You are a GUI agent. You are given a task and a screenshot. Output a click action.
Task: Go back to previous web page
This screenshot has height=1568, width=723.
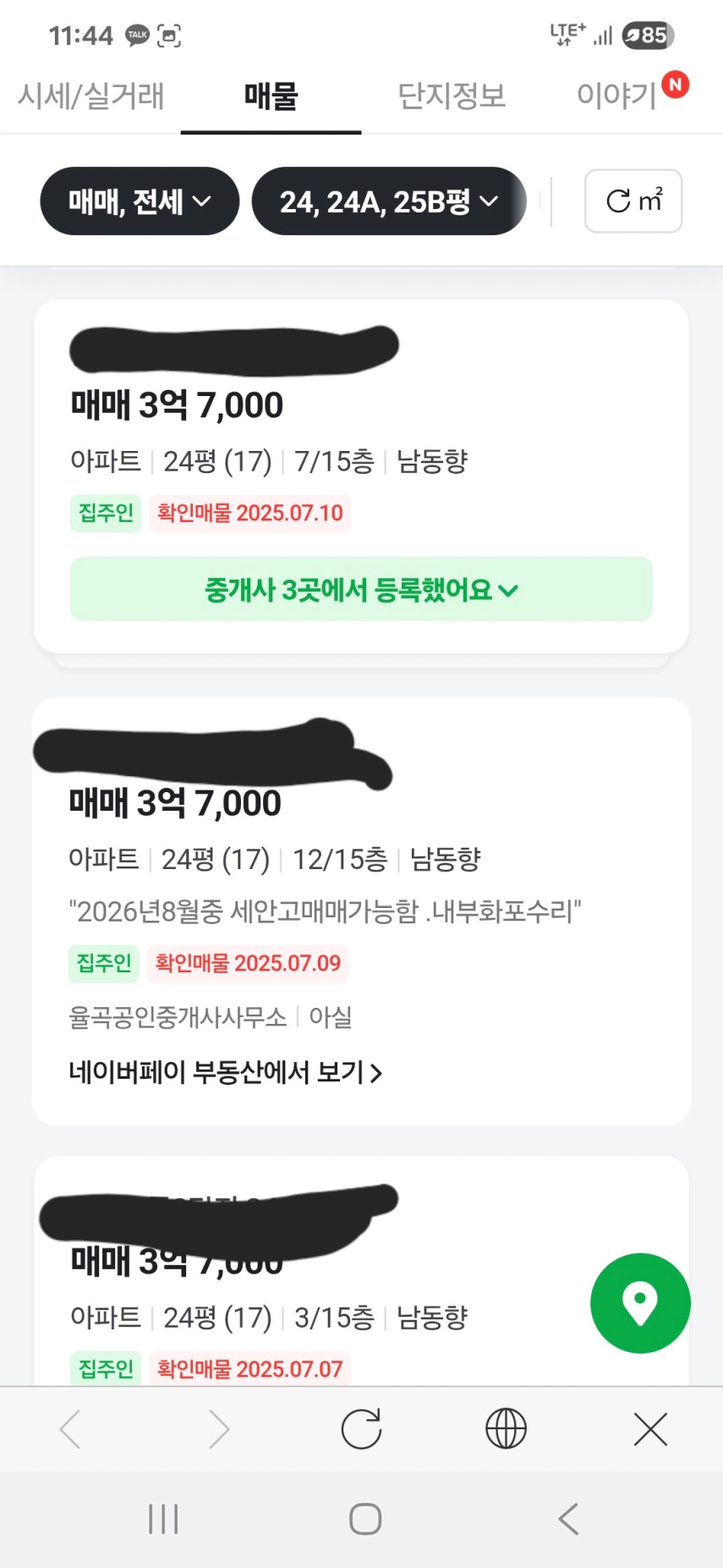coord(70,1429)
